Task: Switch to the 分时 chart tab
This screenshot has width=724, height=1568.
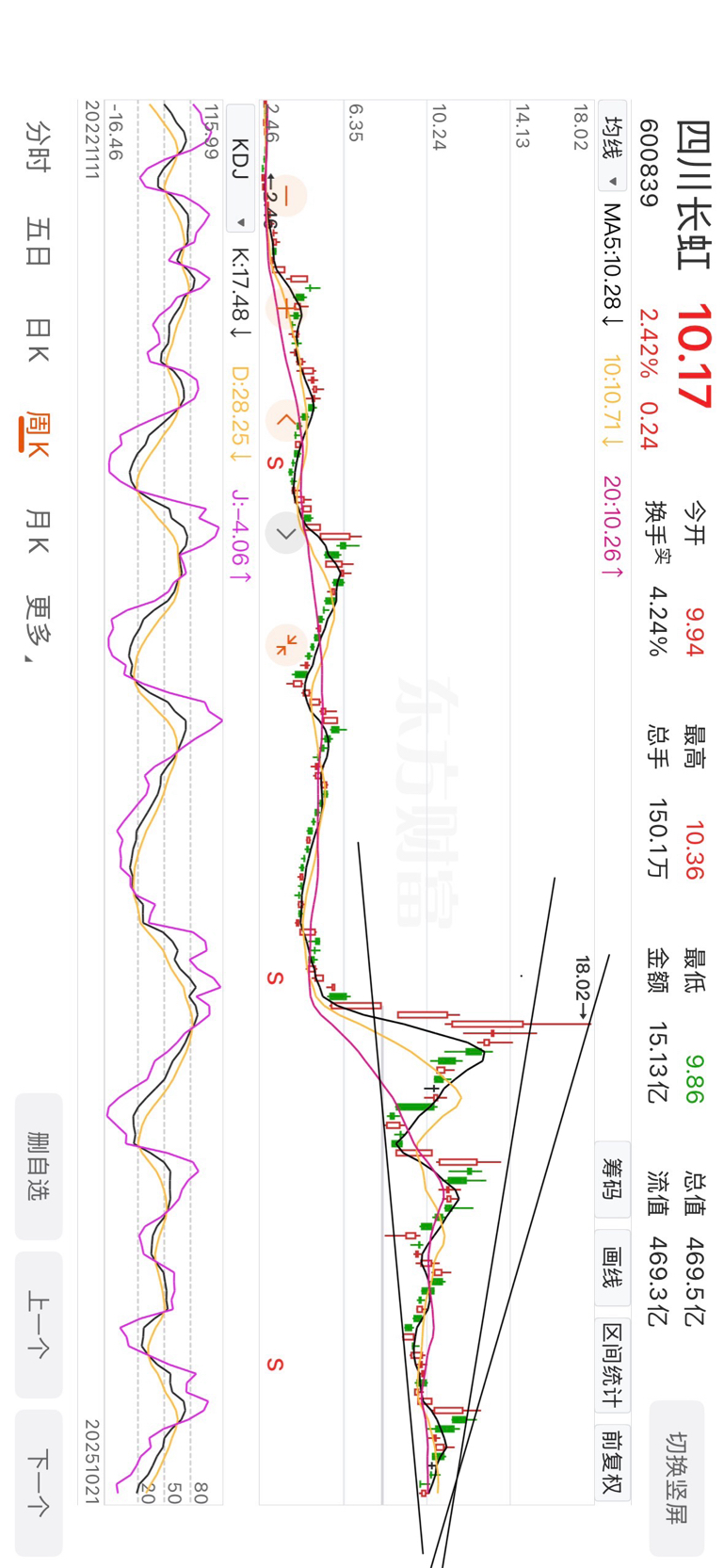Action: click(38, 146)
